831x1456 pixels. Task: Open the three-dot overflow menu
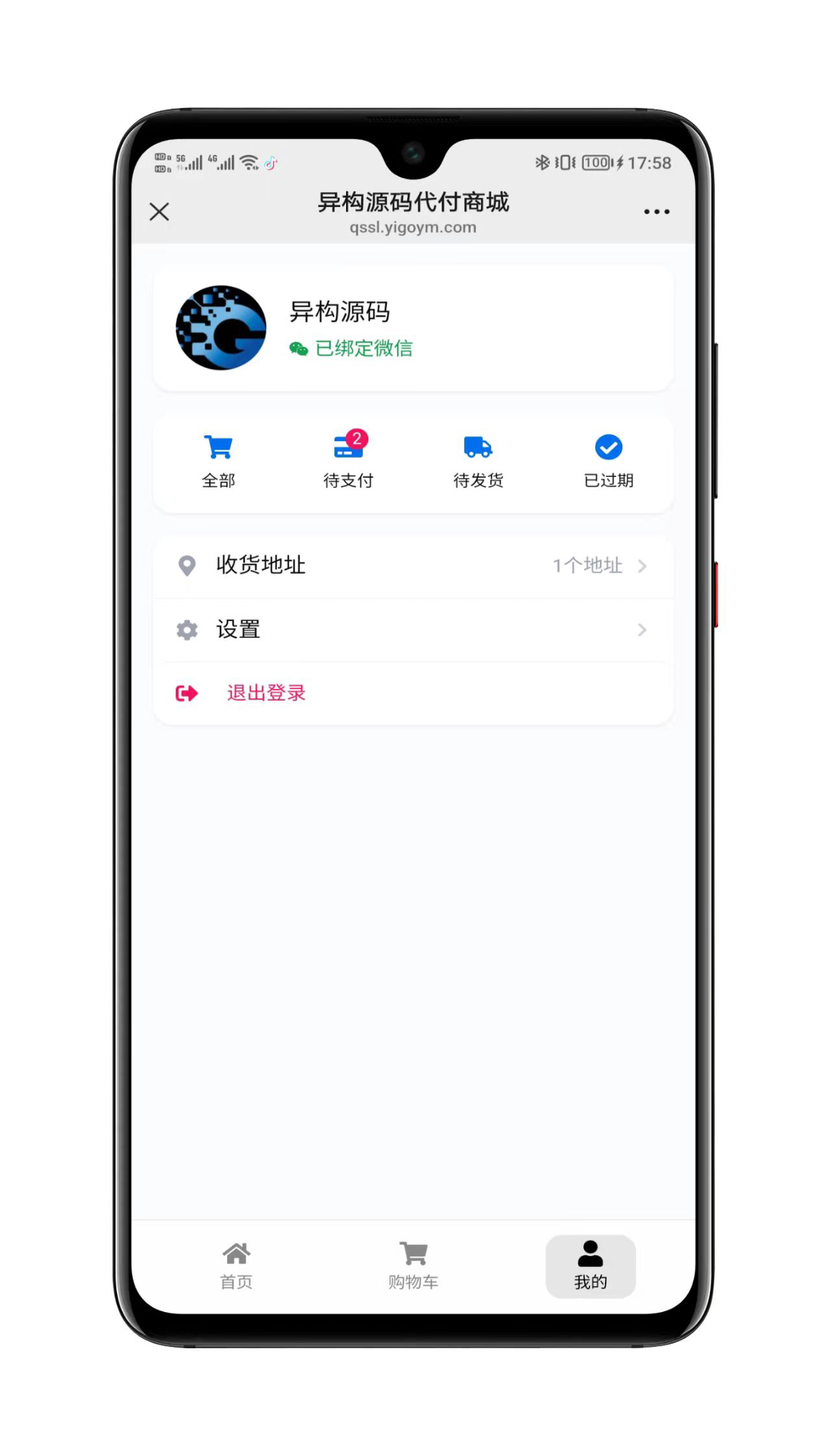pyautogui.click(x=656, y=212)
